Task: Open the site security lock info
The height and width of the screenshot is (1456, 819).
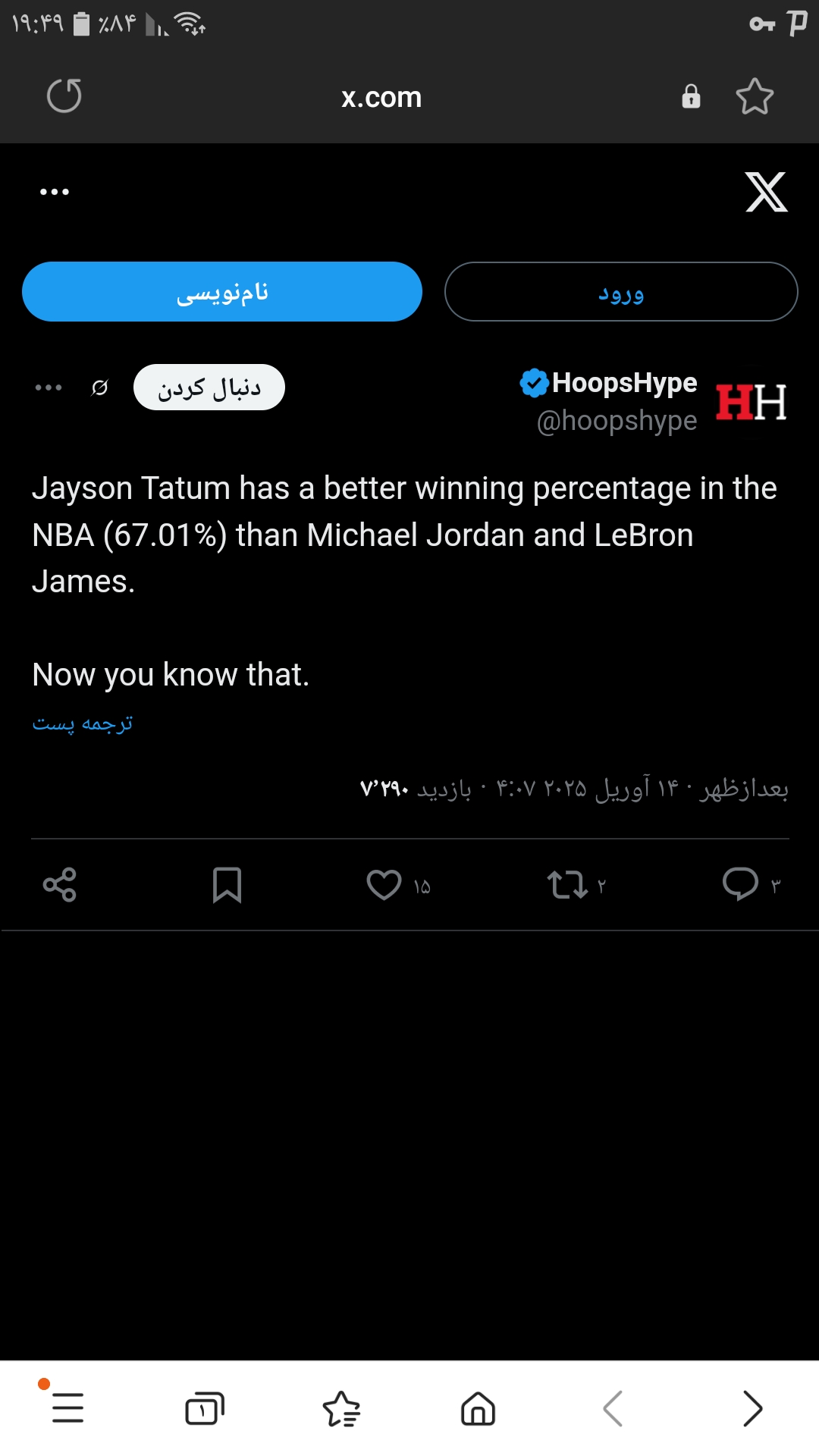Action: tap(691, 96)
